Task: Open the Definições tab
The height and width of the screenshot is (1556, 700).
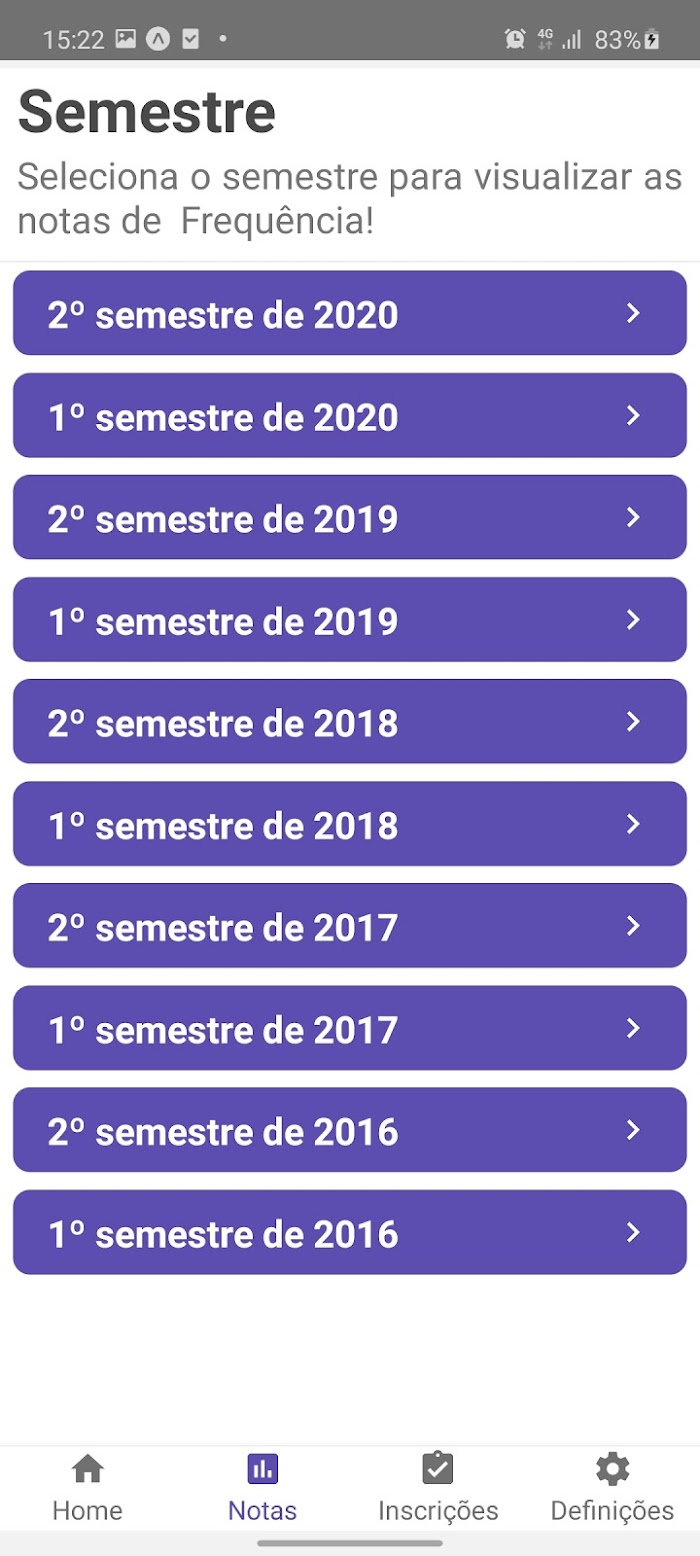Action: (613, 1487)
